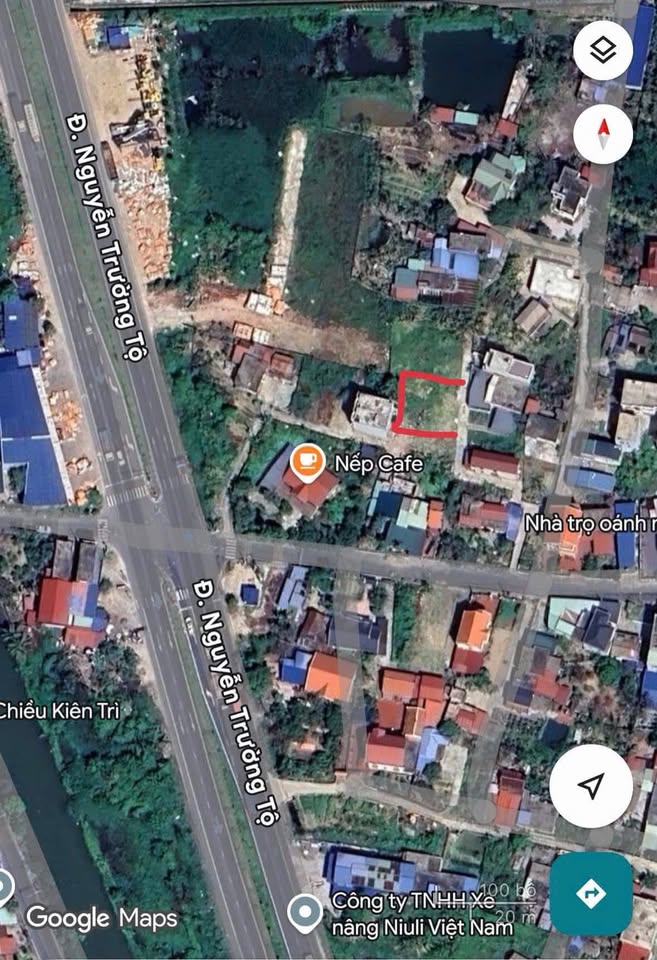This screenshot has width=657, height=960.
Task: Select Công ty TNHH Xe nâng Niuli marker
Action: tap(304, 912)
